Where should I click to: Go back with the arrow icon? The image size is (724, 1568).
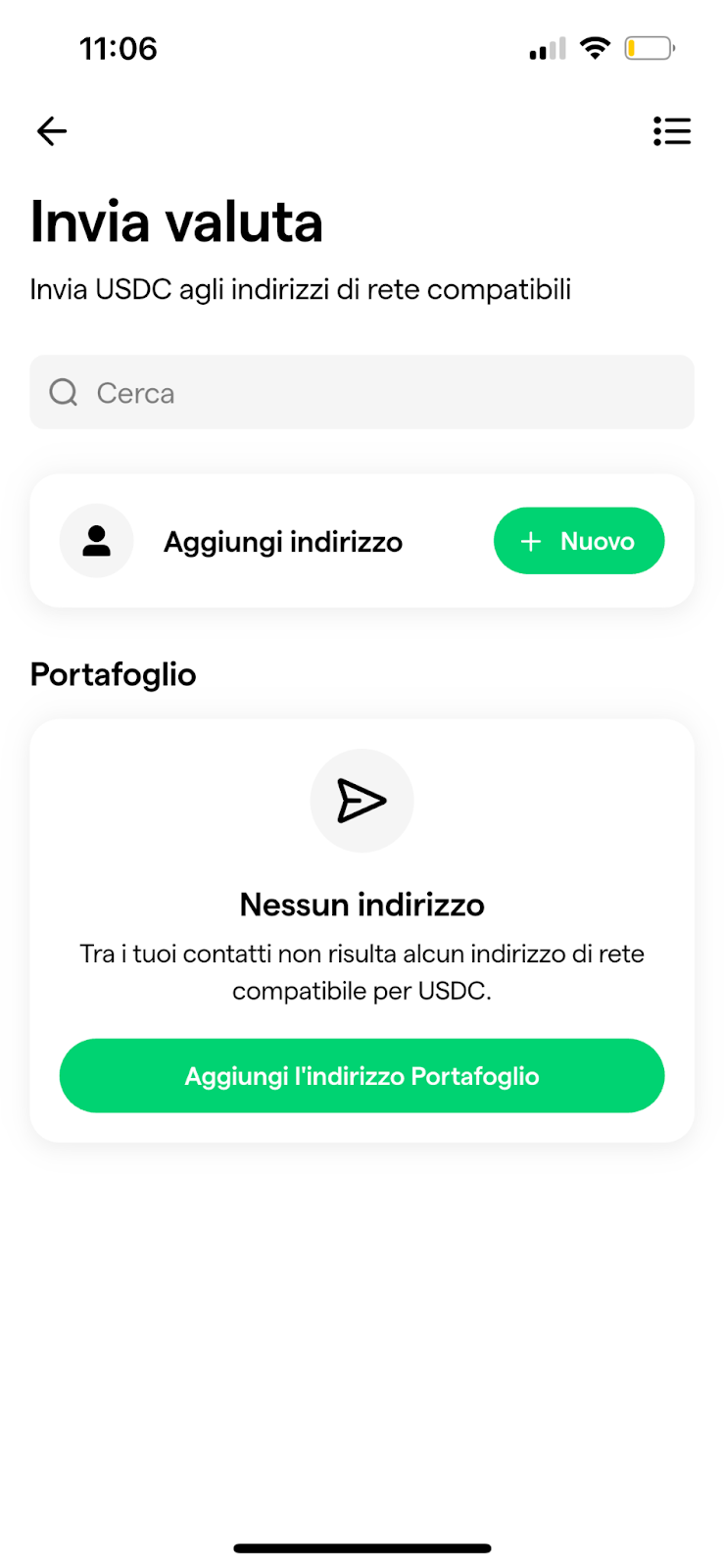(52, 131)
